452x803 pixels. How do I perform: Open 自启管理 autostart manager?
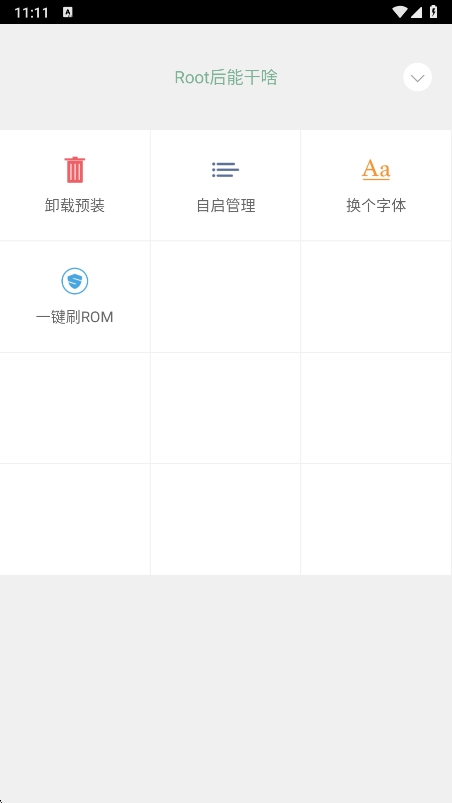pyautogui.click(x=226, y=185)
